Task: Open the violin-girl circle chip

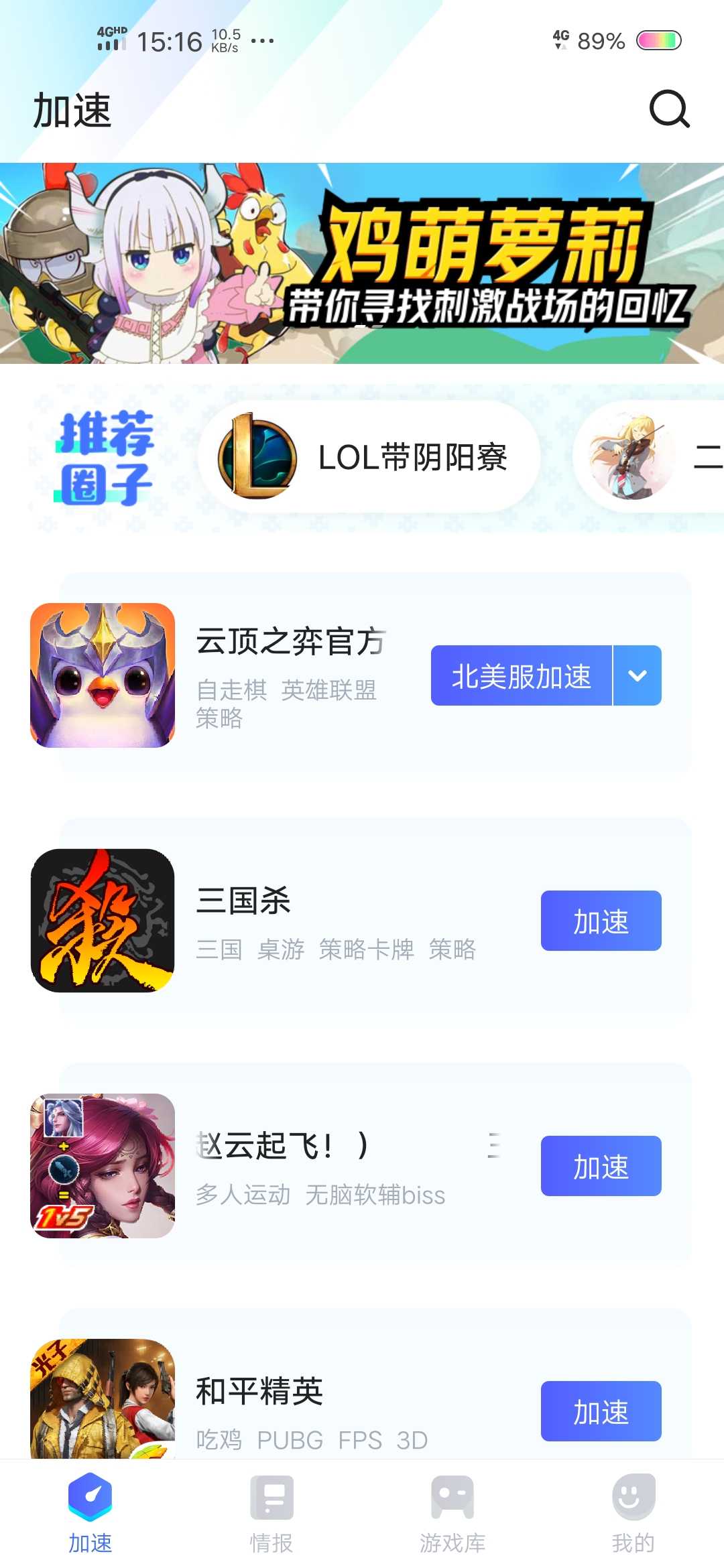Action: [649, 457]
